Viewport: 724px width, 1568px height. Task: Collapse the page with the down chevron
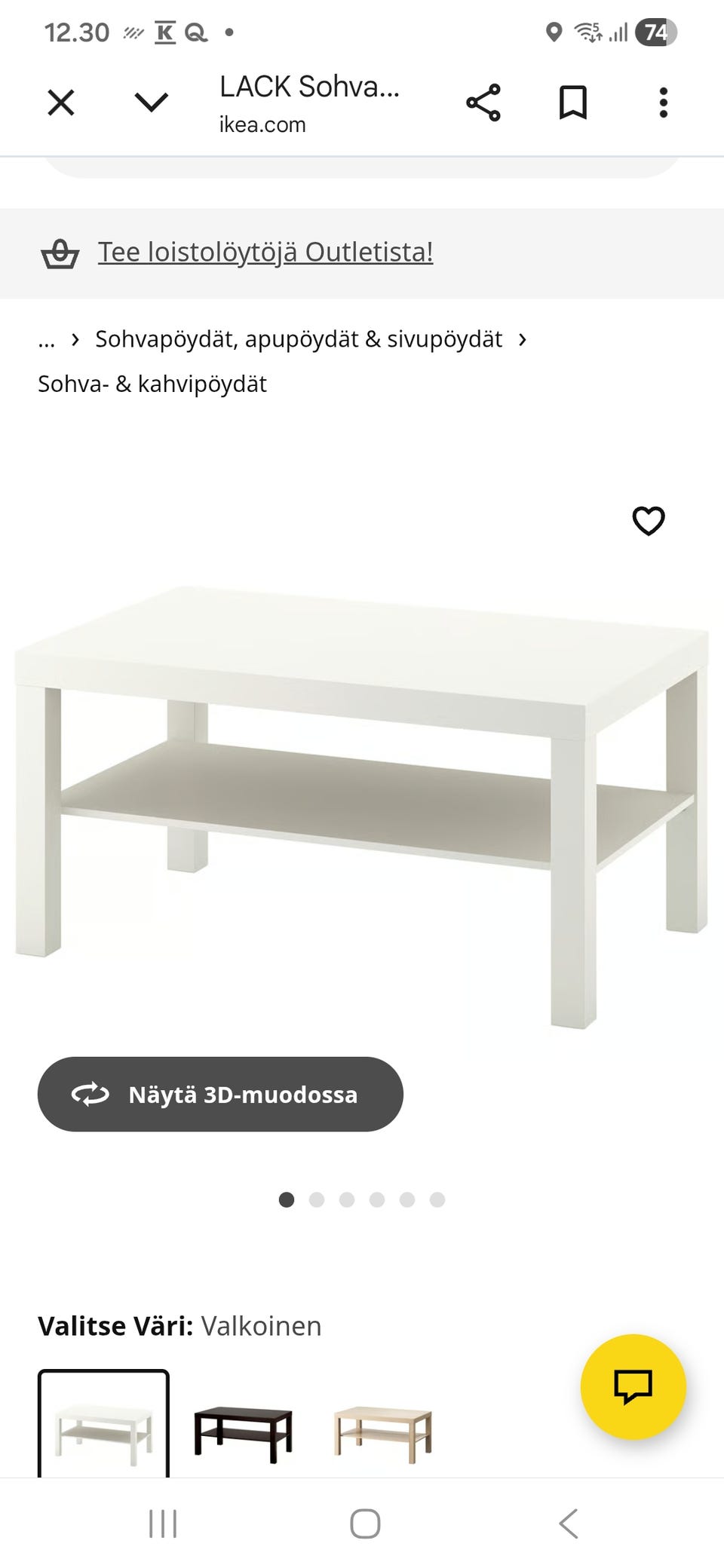(x=149, y=103)
